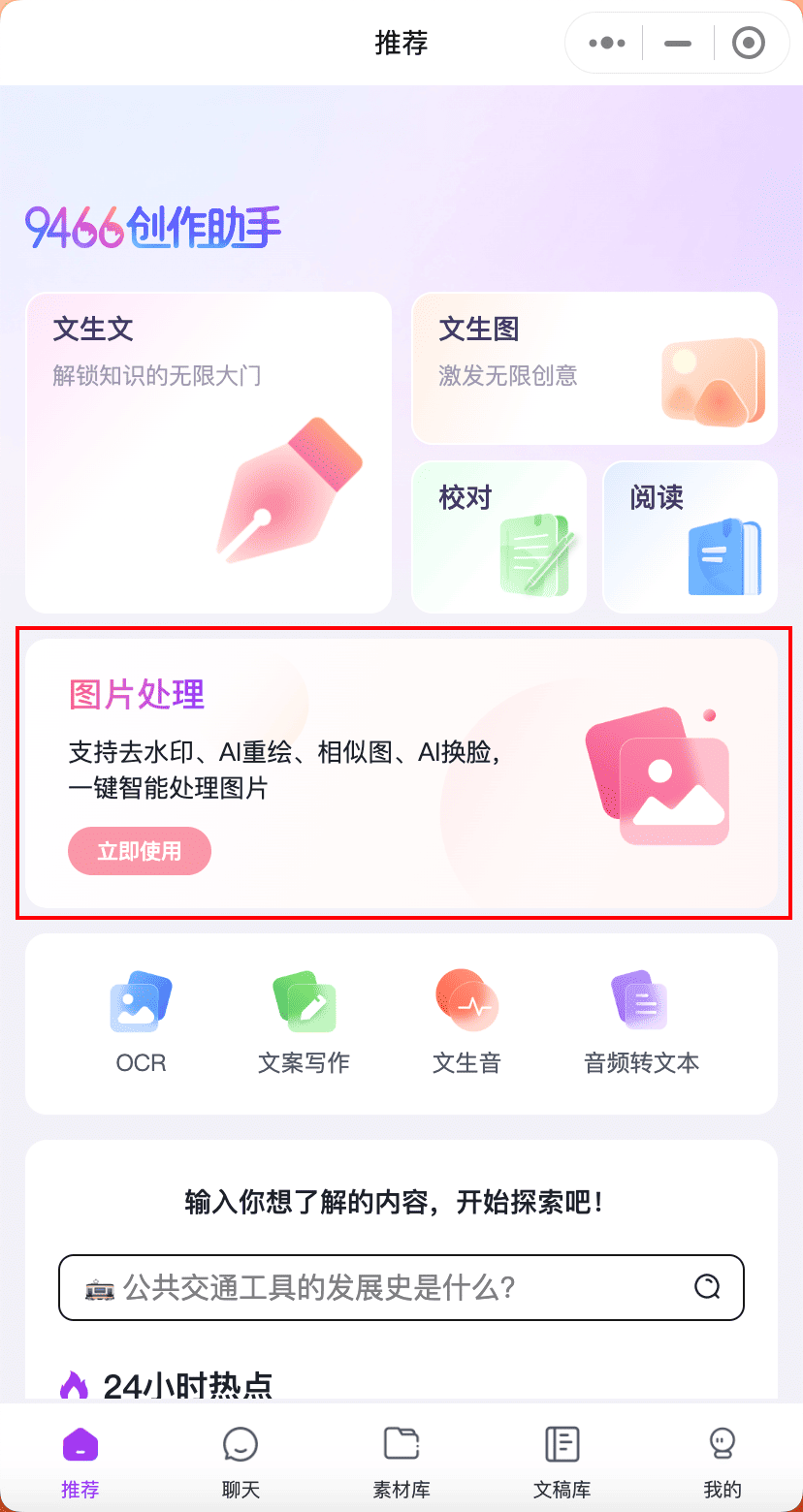
Task: Open the 校对 proofreading card
Action: point(499,537)
